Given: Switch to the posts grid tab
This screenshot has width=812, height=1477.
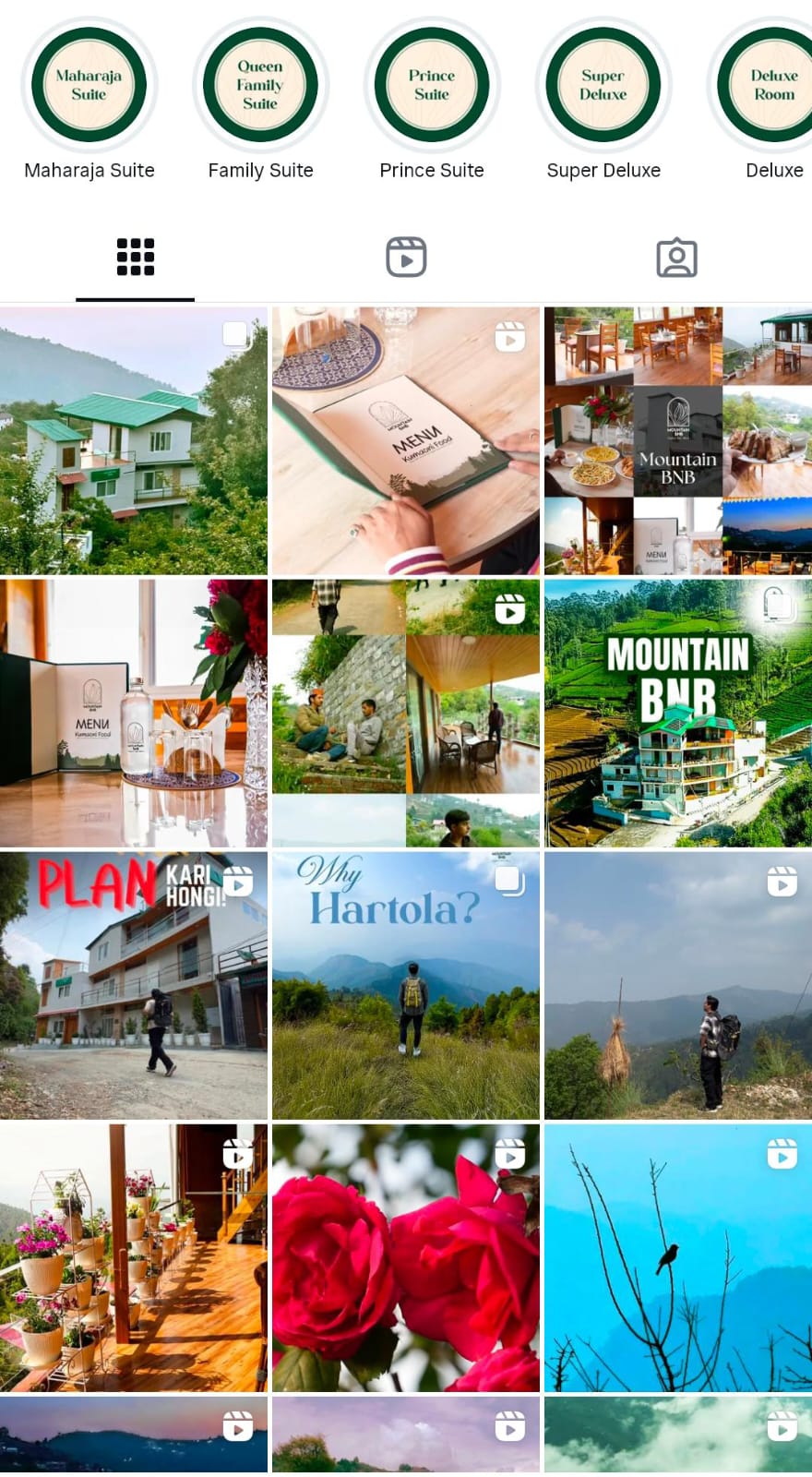Looking at the screenshot, I should click(x=136, y=258).
